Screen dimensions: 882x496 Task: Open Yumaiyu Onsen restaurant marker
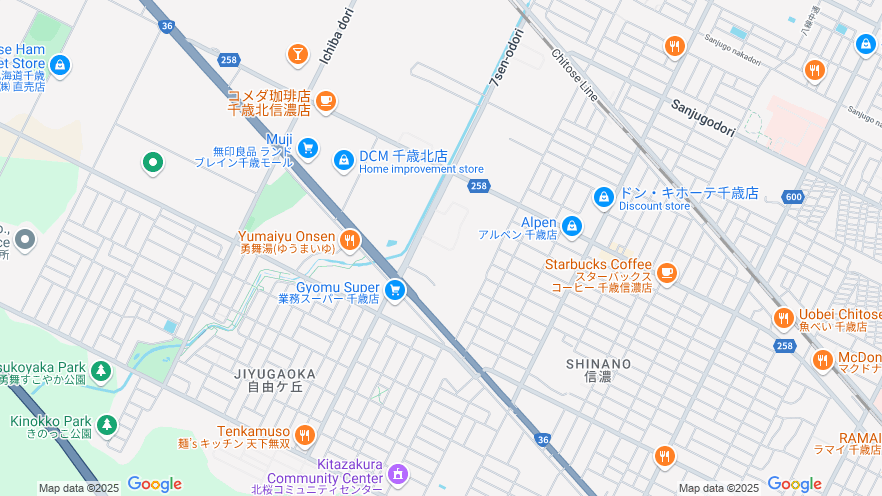349,239
